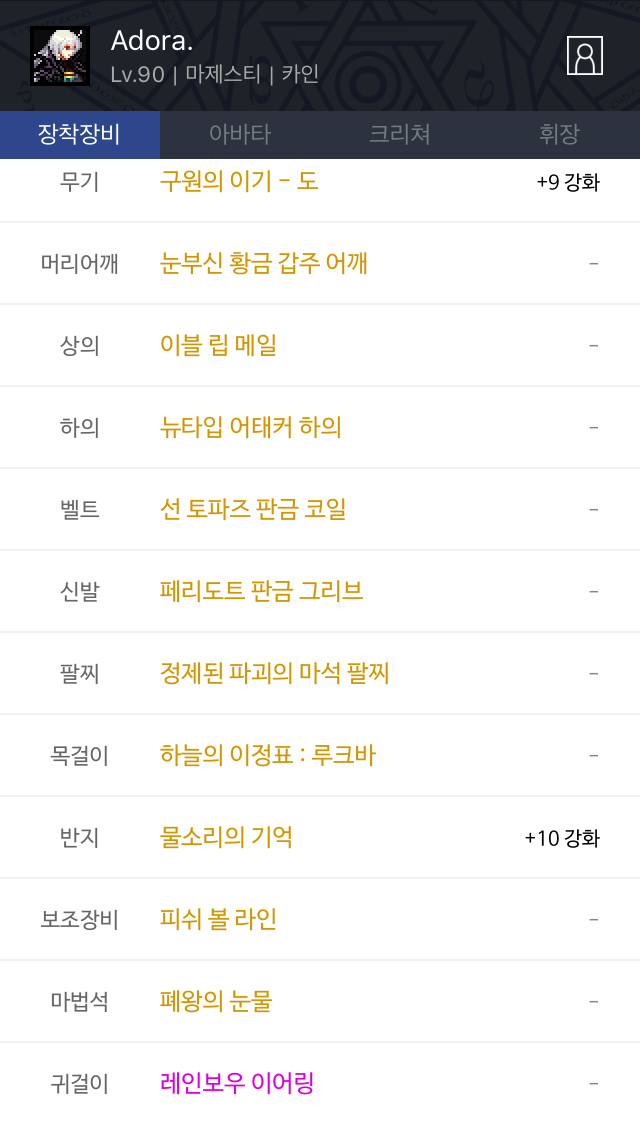640x1136 pixels.
Task: Switch to the 휘장 tab
Action: tap(560, 134)
